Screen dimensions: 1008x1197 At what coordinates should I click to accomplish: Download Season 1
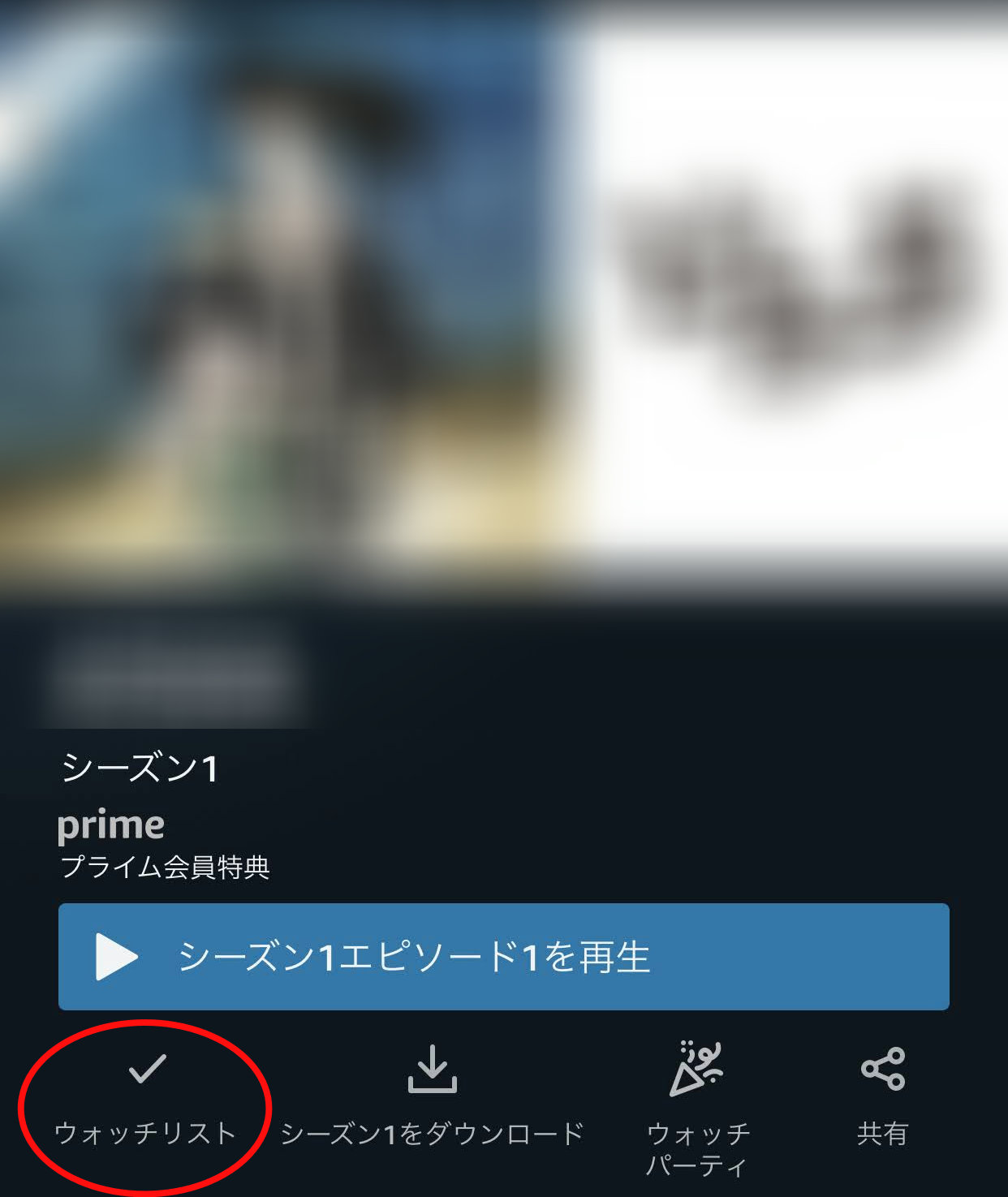(432, 1071)
